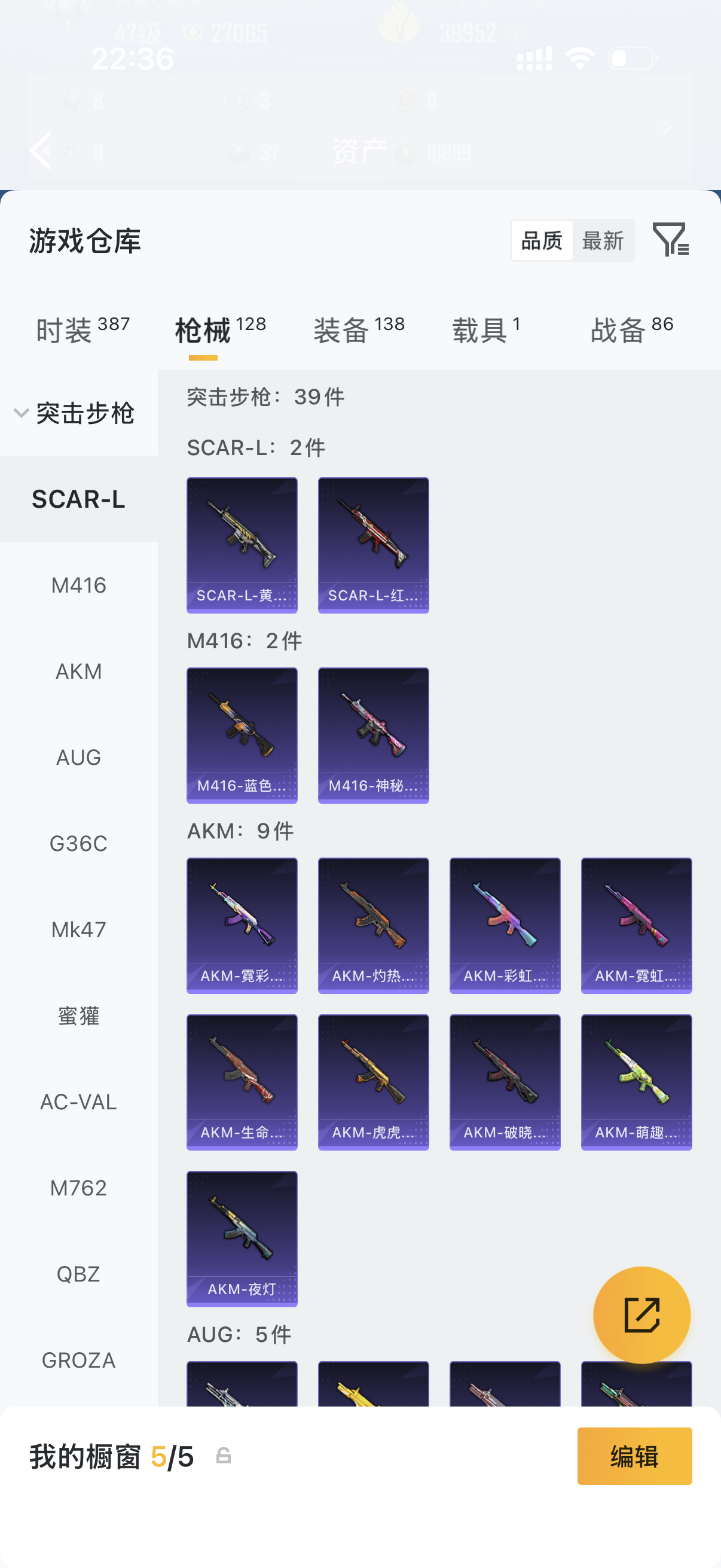This screenshot has width=721, height=1568.
Task: Open the AKM-灼热 skin card
Action: click(373, 925)
